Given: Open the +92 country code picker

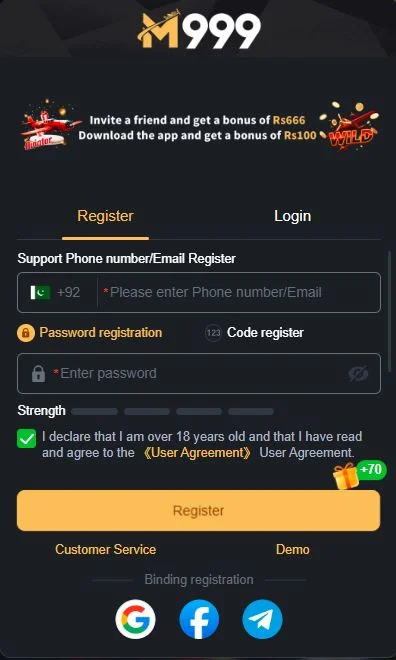Looking at the screenshot, I should 56,292.
